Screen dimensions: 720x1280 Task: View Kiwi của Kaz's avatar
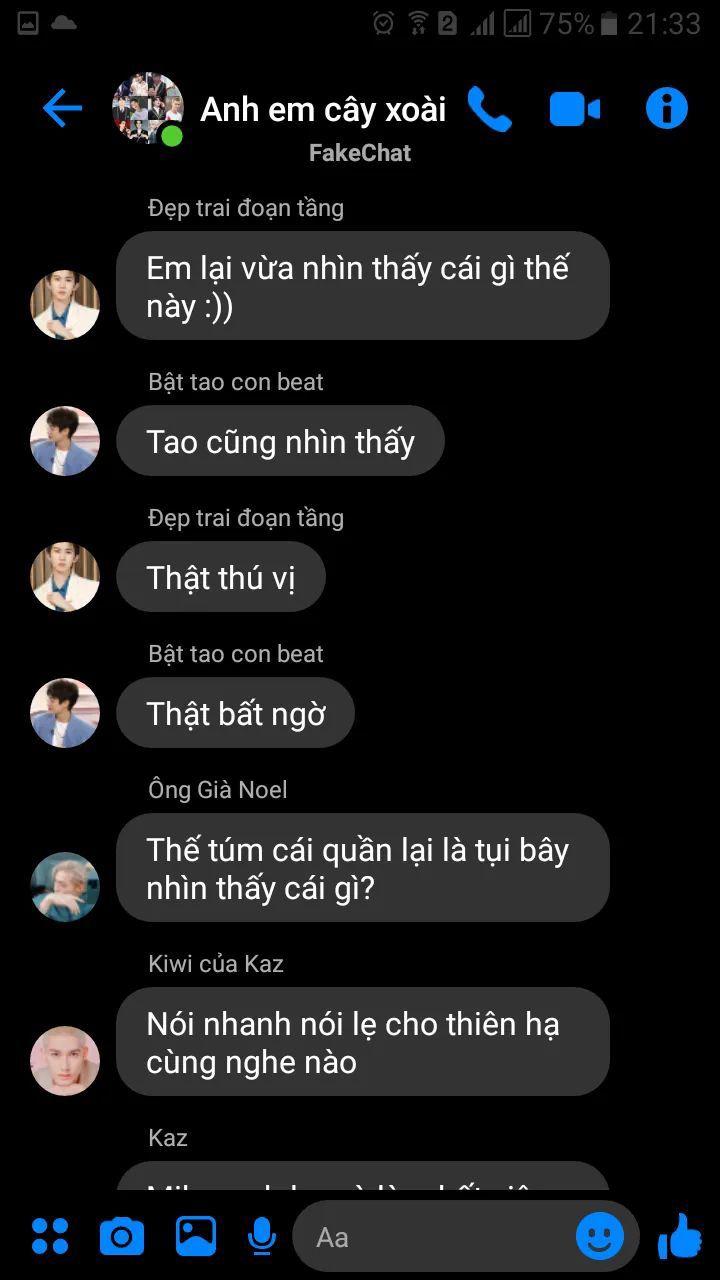pyautogui.click(x=65, y=1060)
